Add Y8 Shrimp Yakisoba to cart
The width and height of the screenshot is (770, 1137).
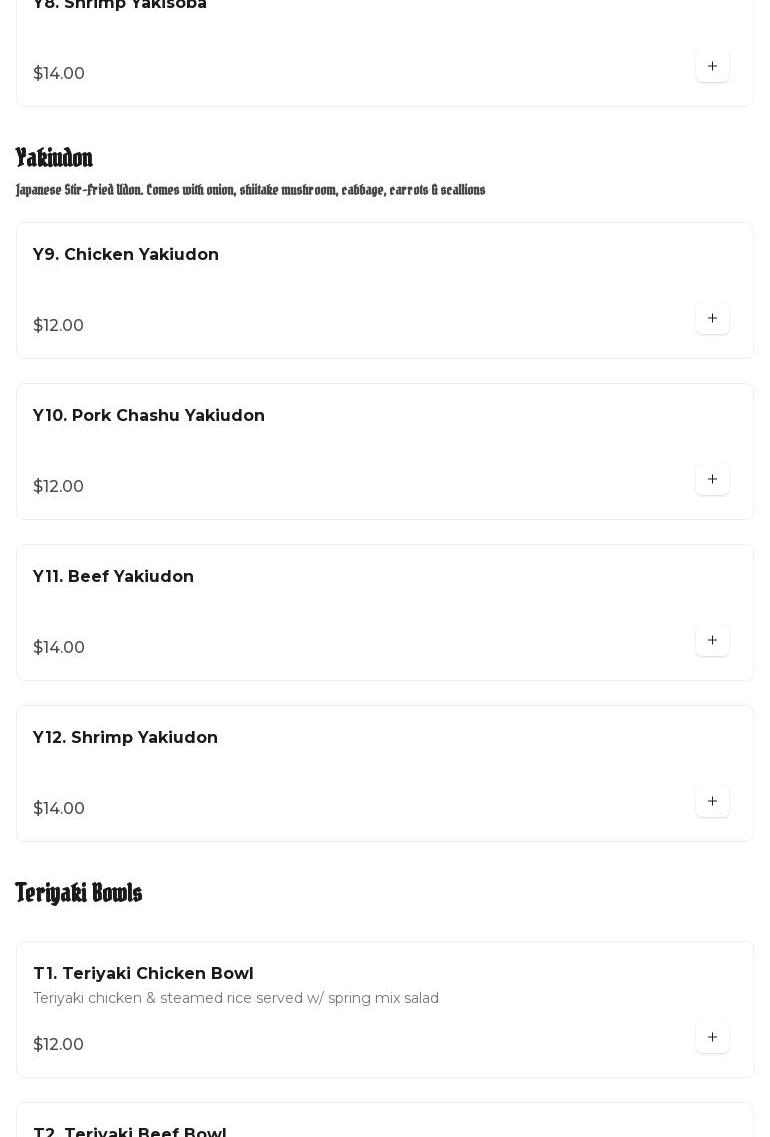pyautogui.click(x=712, y=66)
